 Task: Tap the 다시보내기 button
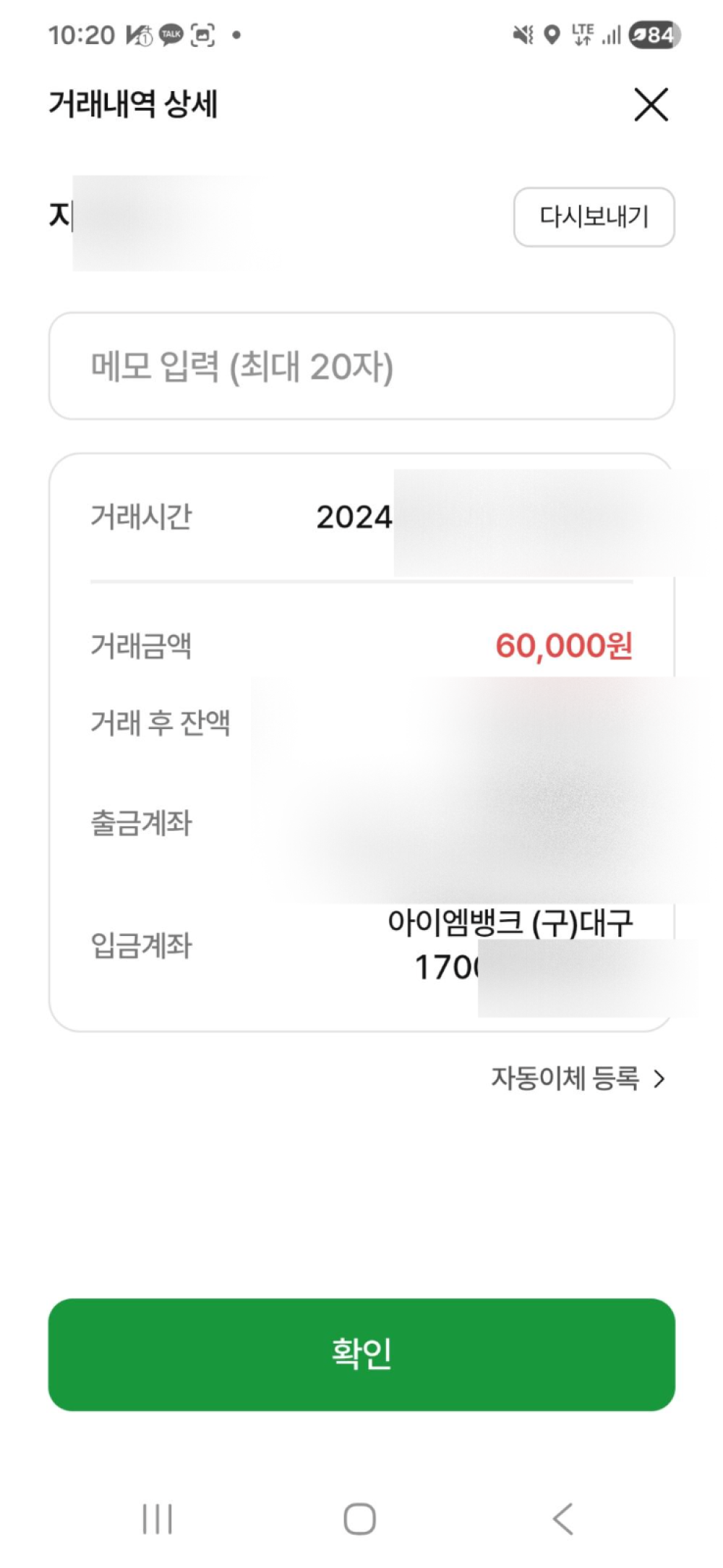(594, 217)
